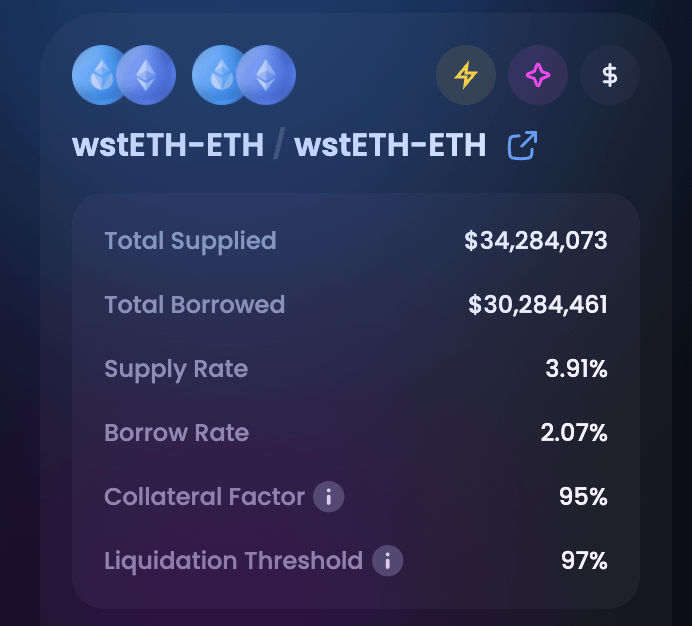Show info about Liquidation Threshold
The width and height of the screenshot is (692, 626).
[x=388, y=561]
